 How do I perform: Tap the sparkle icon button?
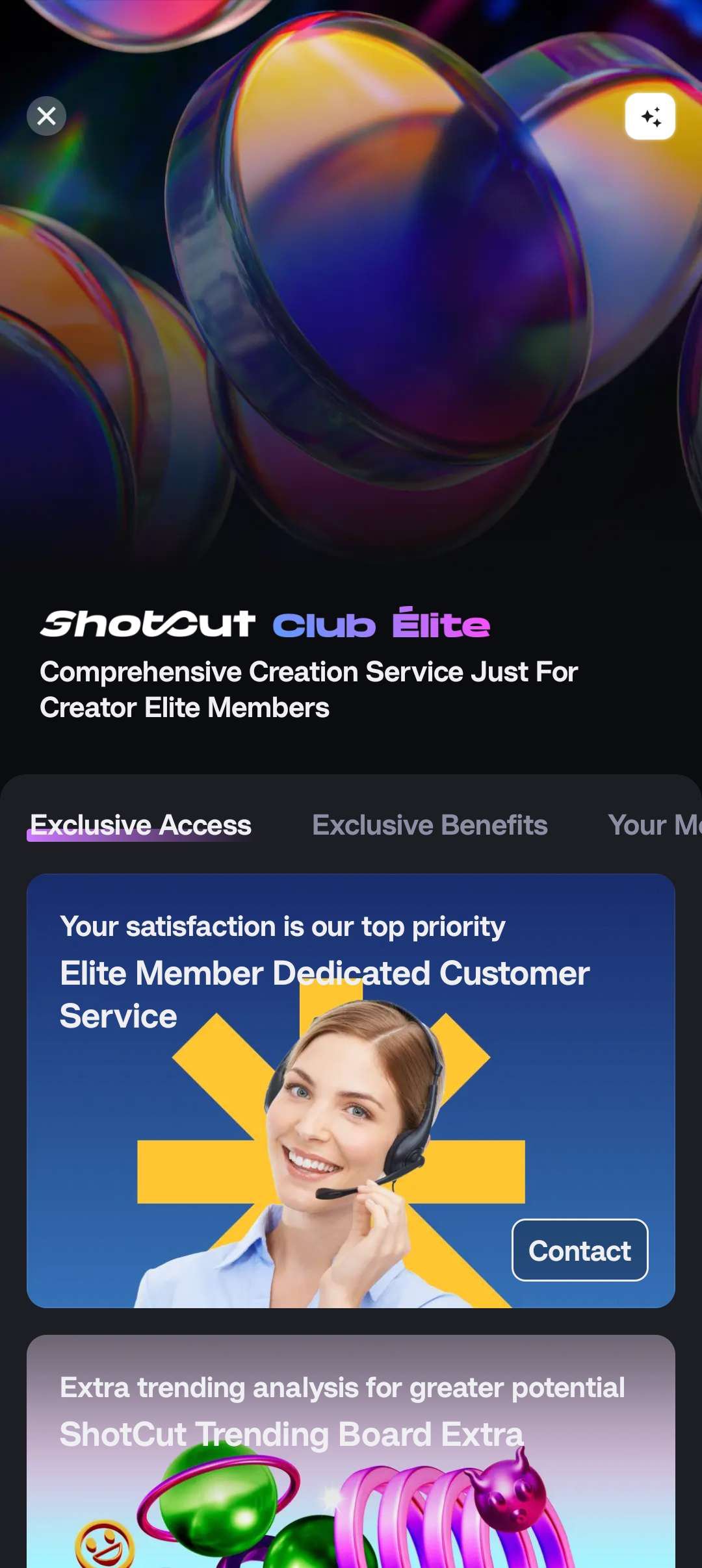pos(650,117)
